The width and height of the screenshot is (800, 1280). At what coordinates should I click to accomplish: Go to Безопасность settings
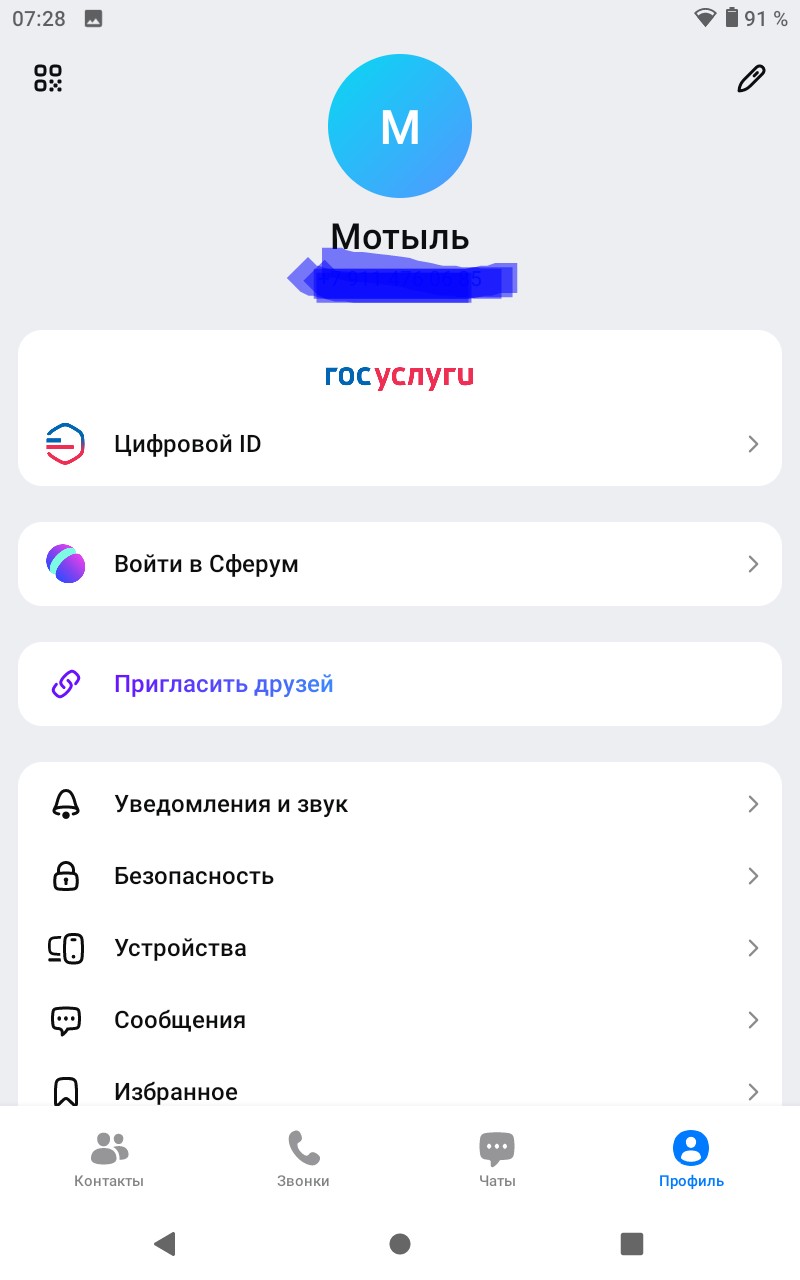(400, 876)
